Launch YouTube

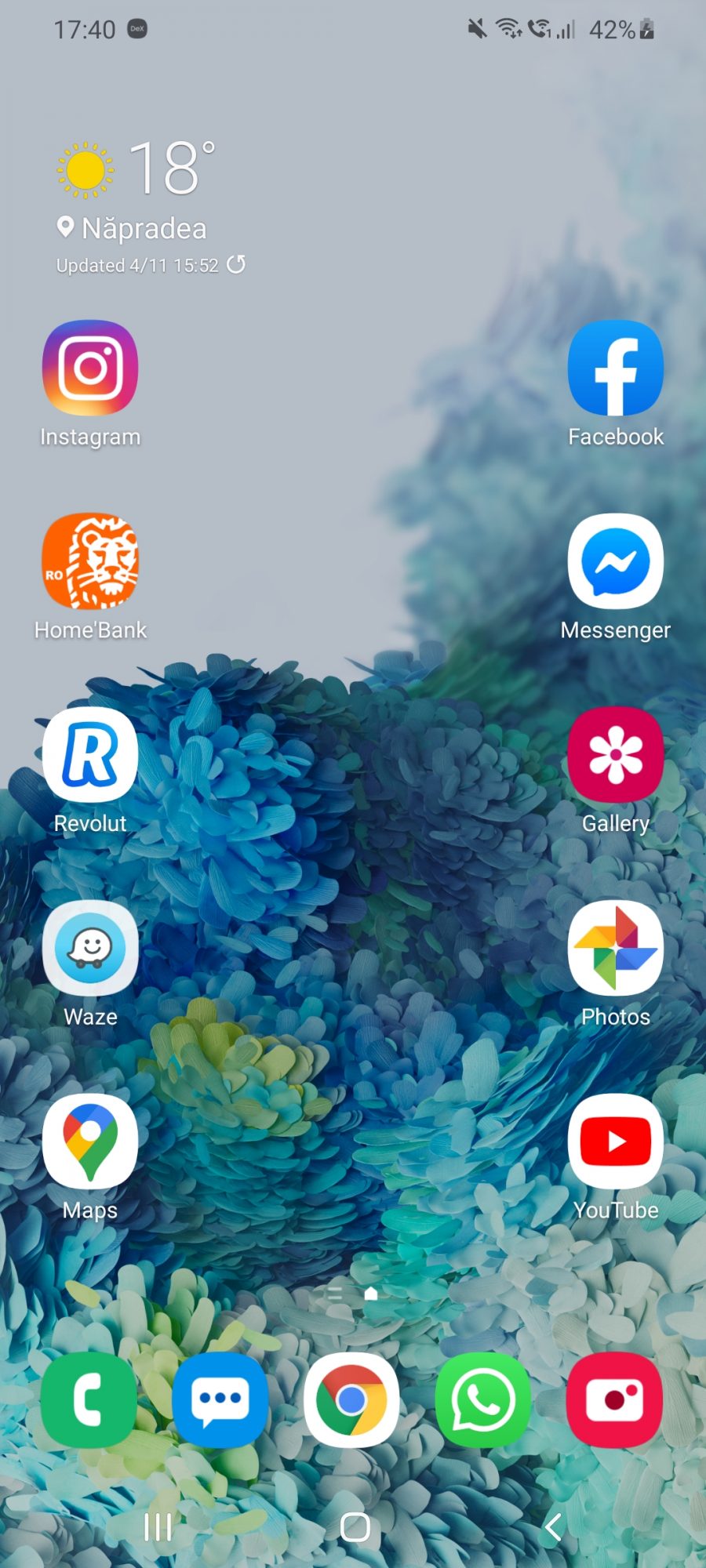615,1142
